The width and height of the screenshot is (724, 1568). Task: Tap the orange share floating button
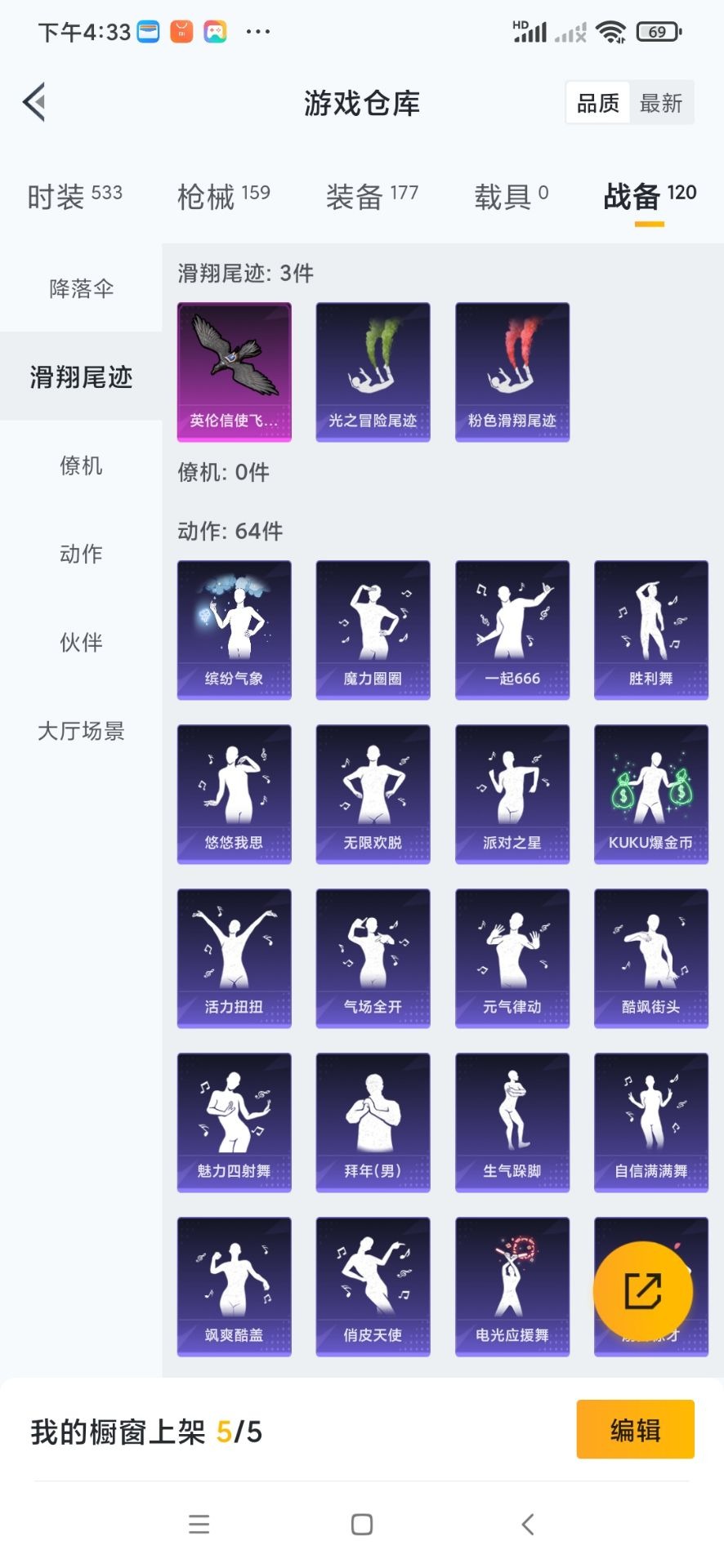643,1291
